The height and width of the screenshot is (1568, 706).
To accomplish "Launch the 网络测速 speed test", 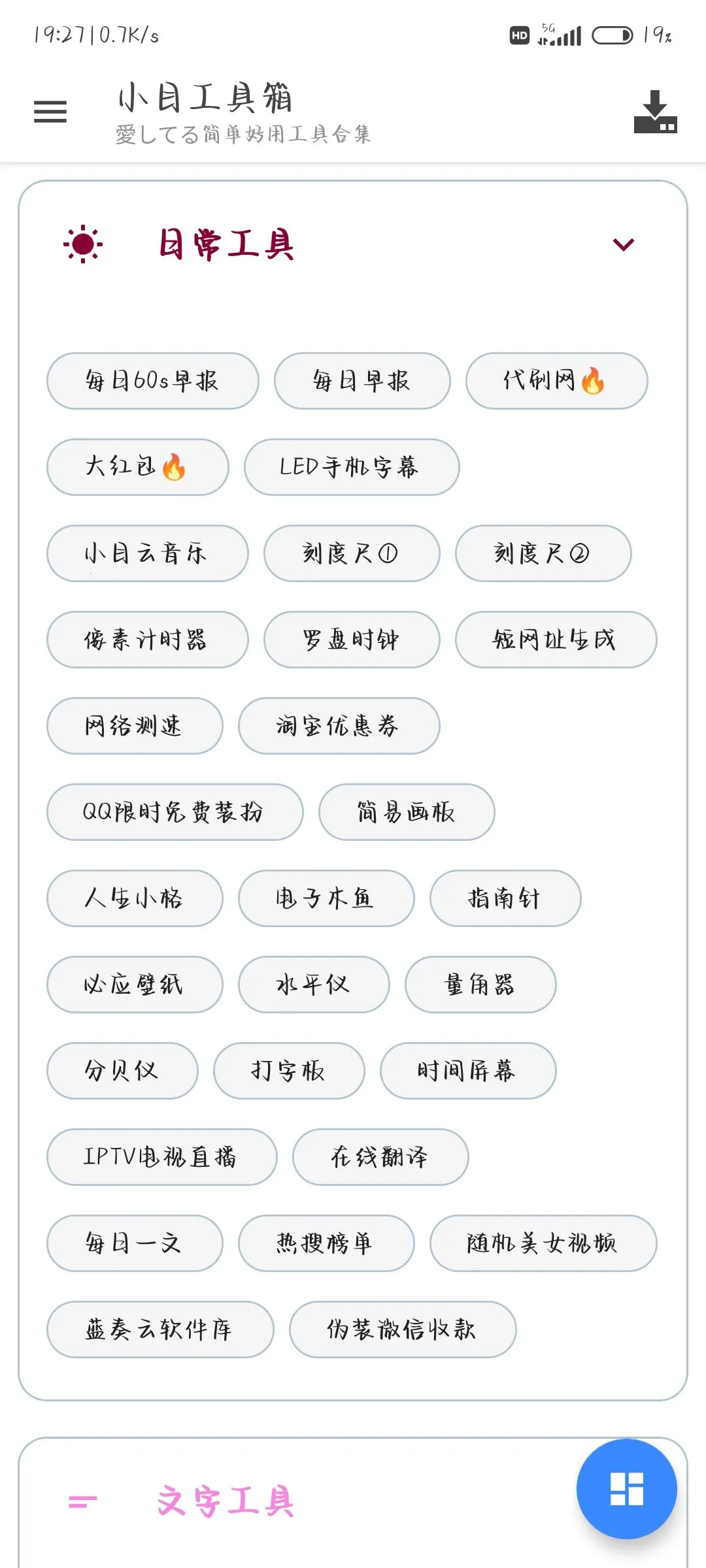I will 134,725.
